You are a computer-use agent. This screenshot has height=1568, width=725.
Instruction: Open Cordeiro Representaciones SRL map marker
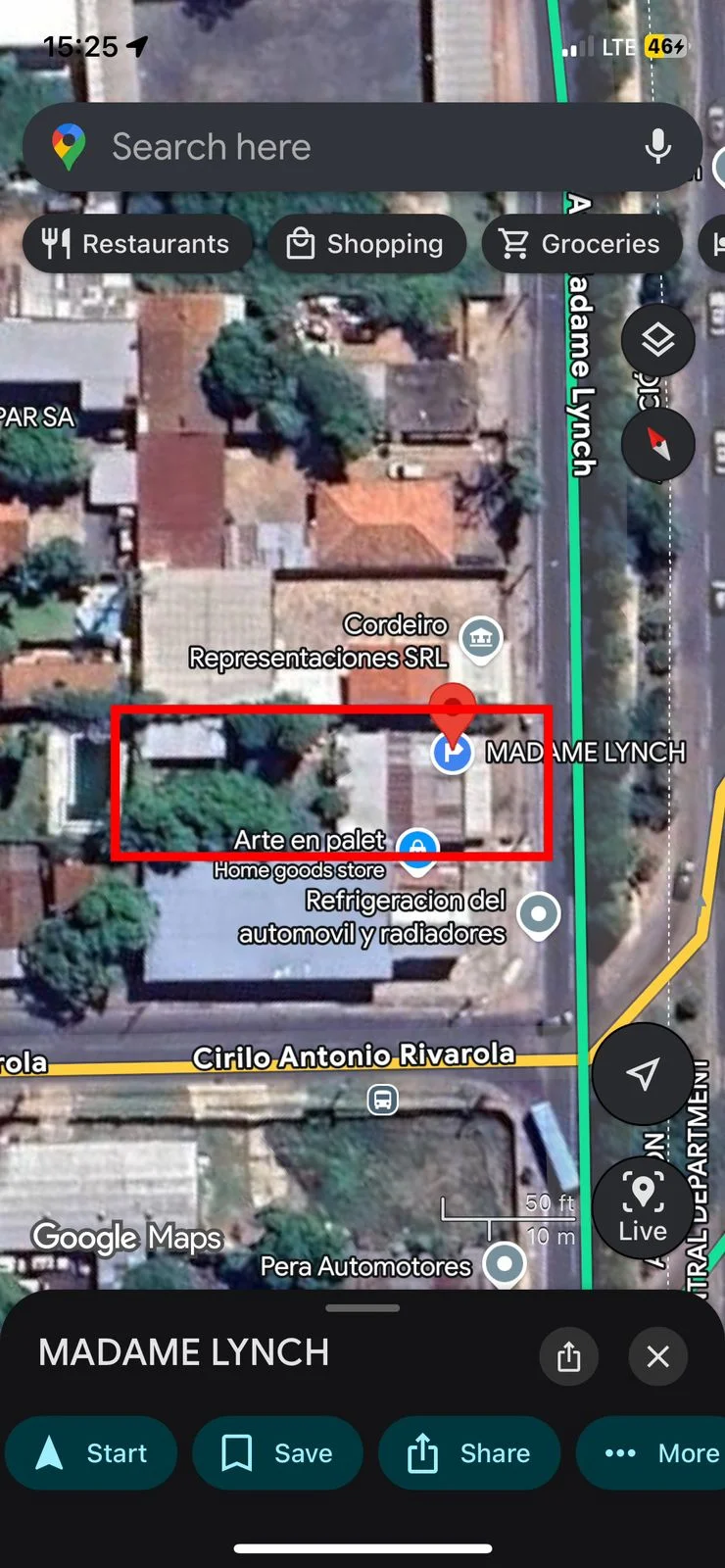point(481,639)
